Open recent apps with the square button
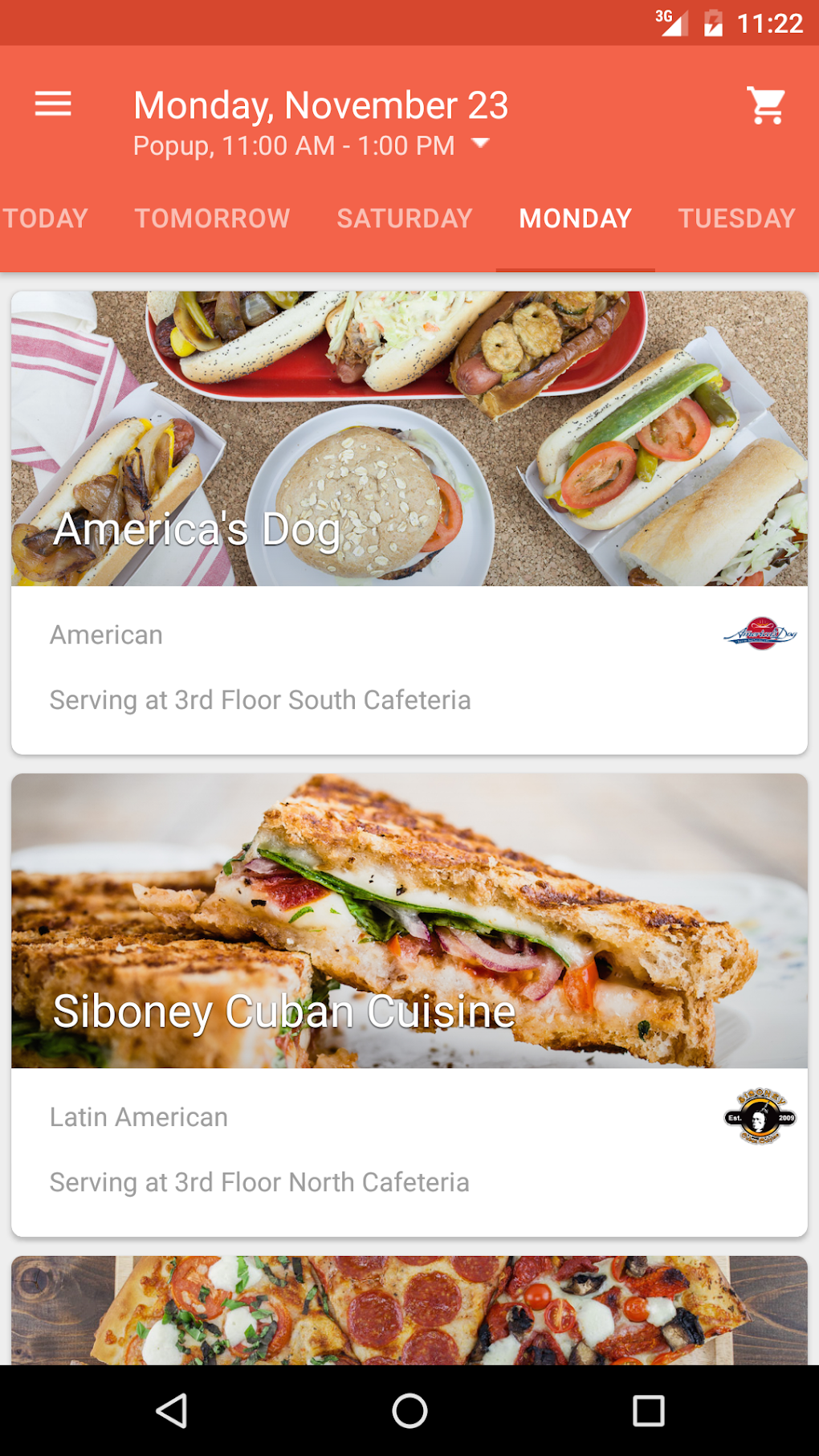 (647, 1411)
